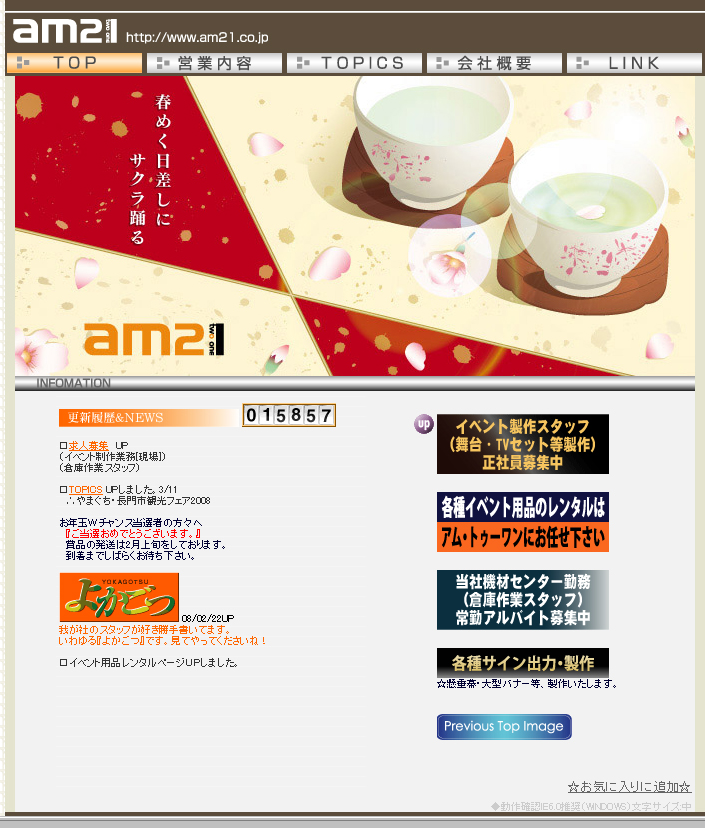Image resolution: width=705 pixels, height=828 pixels.
Task: Open the LINK navigation tab
Action: (x=634, y=63)
